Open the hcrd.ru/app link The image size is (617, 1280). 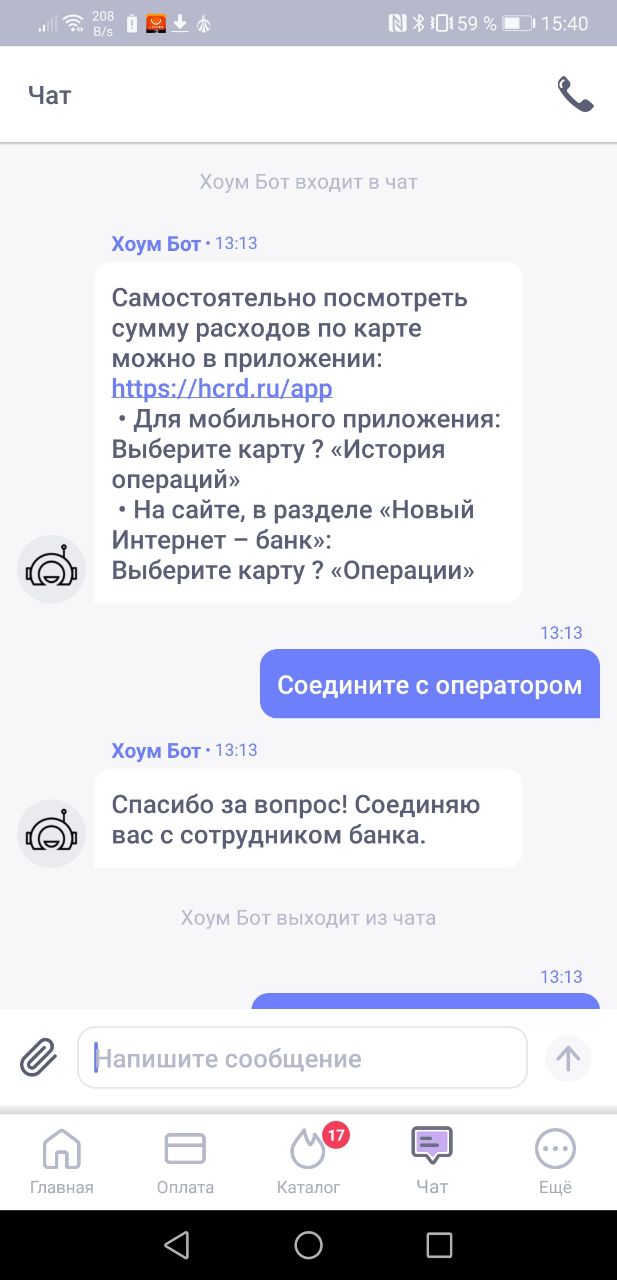pyautogui.click(x=222, y=388)
